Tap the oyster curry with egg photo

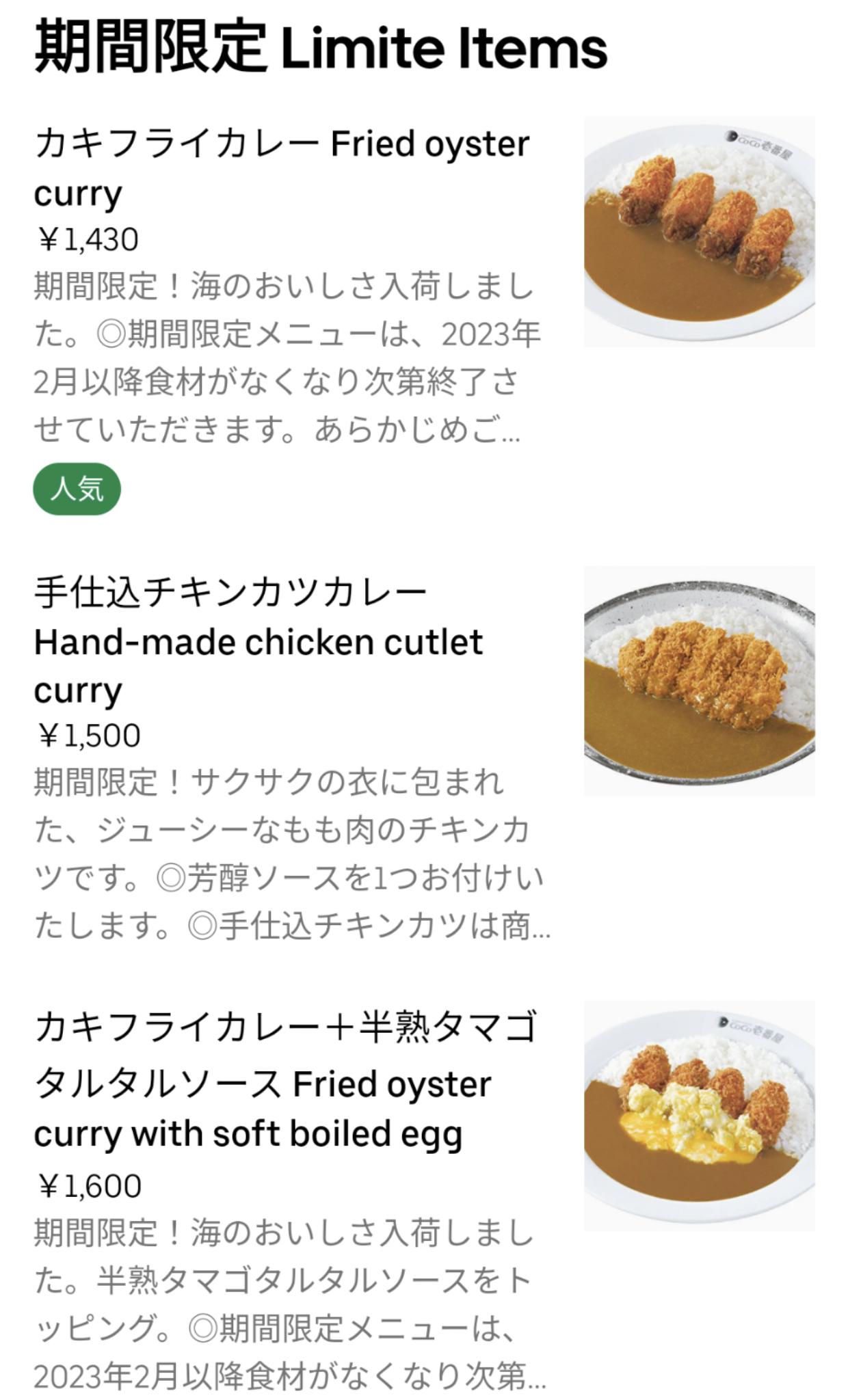pos(699,1117)
